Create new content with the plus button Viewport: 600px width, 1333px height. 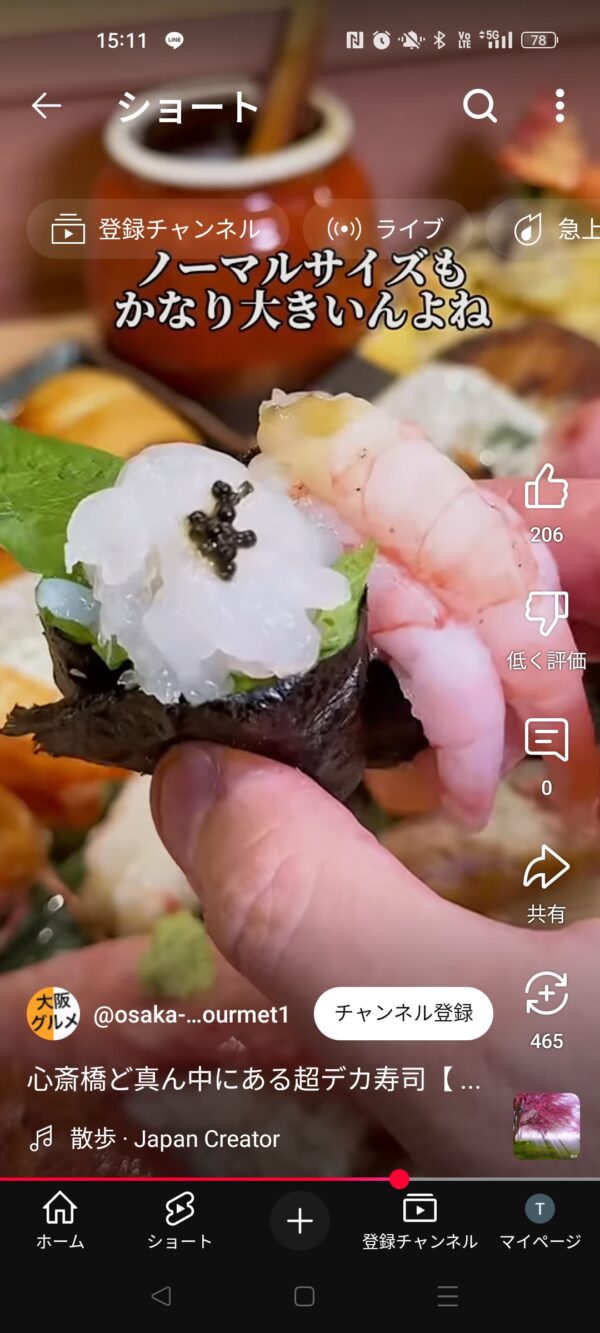pos(300,1221)
